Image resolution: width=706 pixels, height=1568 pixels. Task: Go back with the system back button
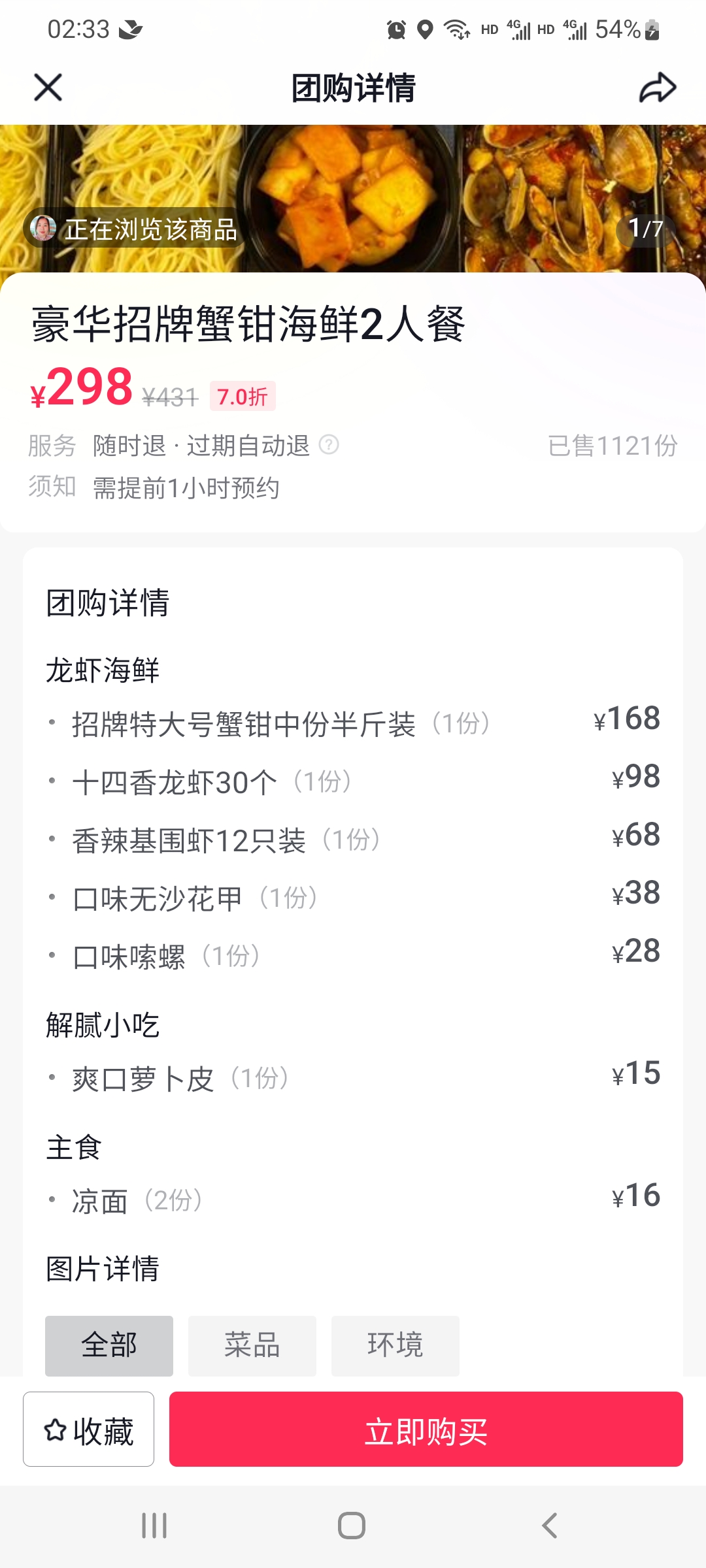tap(550, 1526)
